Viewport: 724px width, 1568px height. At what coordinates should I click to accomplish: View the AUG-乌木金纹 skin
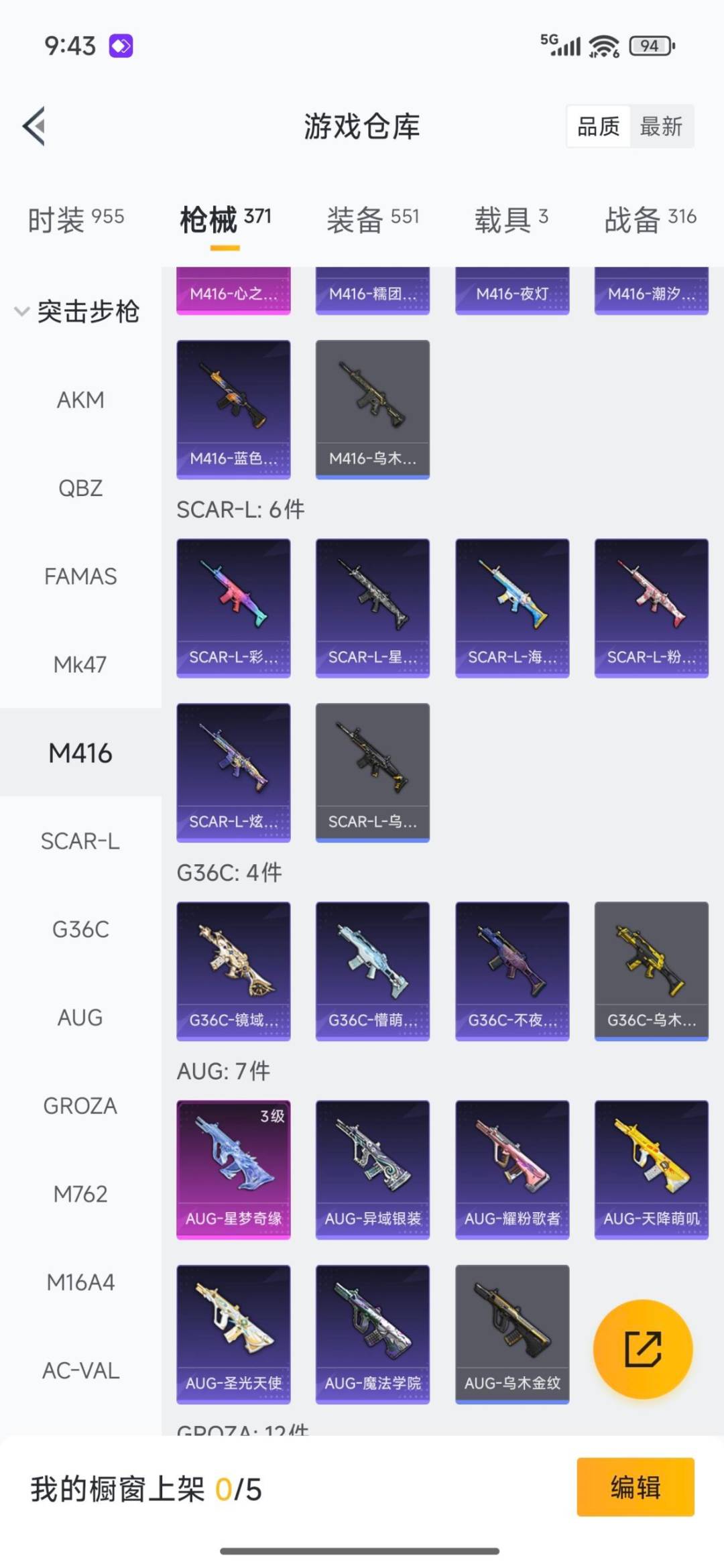512,1333
